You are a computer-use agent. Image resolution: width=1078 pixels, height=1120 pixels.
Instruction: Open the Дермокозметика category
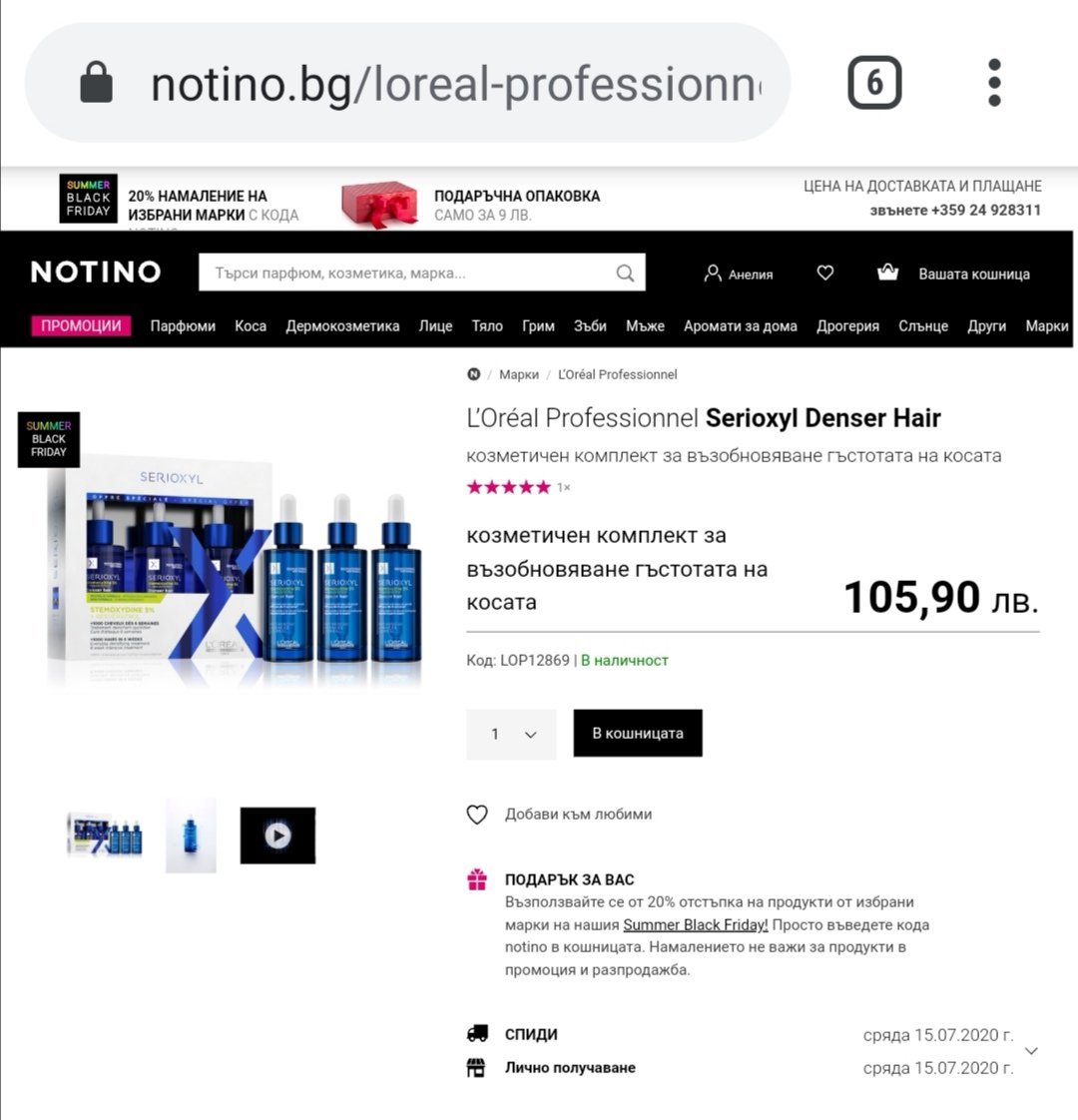tap(343, 325)
